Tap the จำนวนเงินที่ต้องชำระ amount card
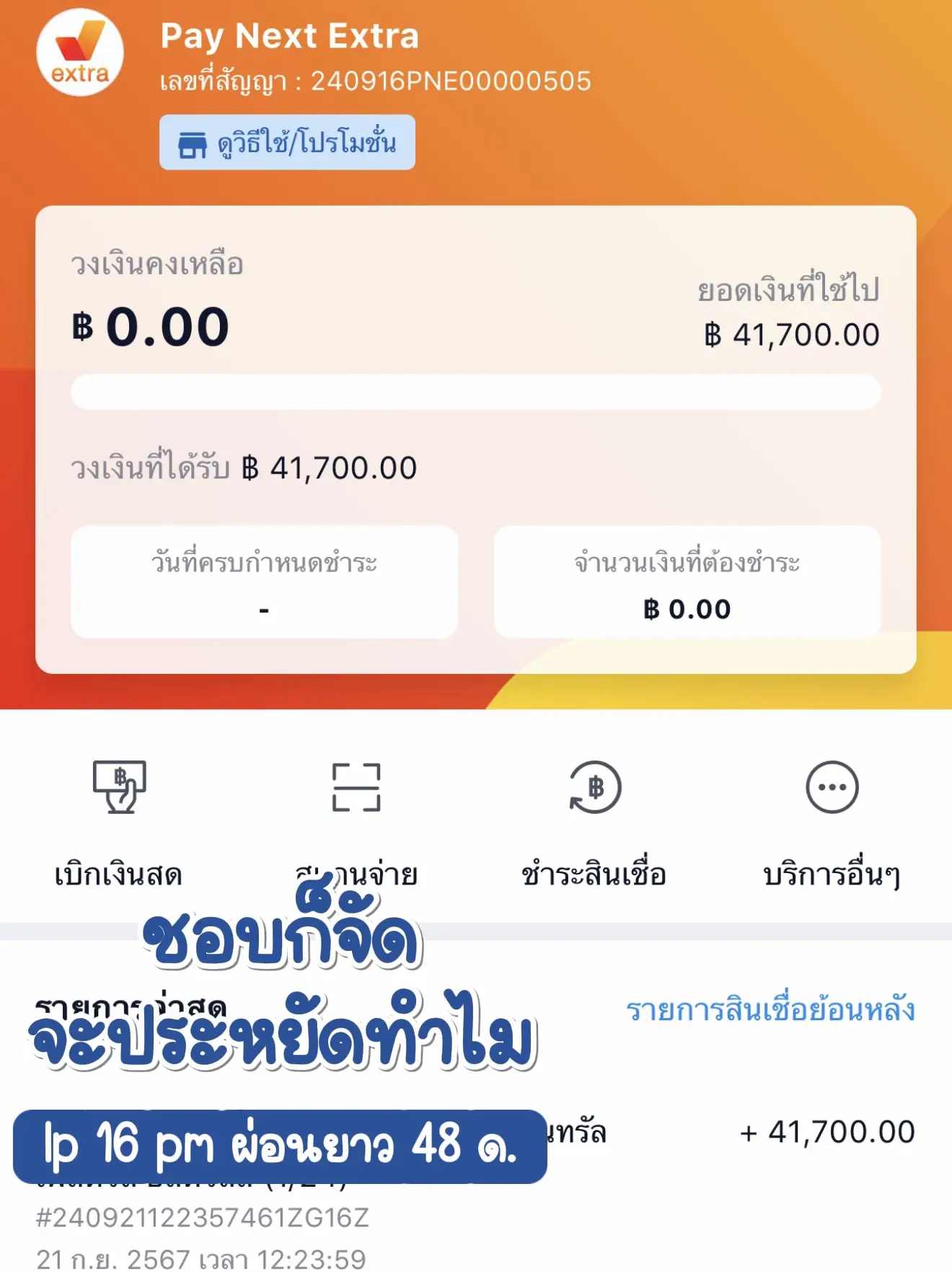 [687, 582]
